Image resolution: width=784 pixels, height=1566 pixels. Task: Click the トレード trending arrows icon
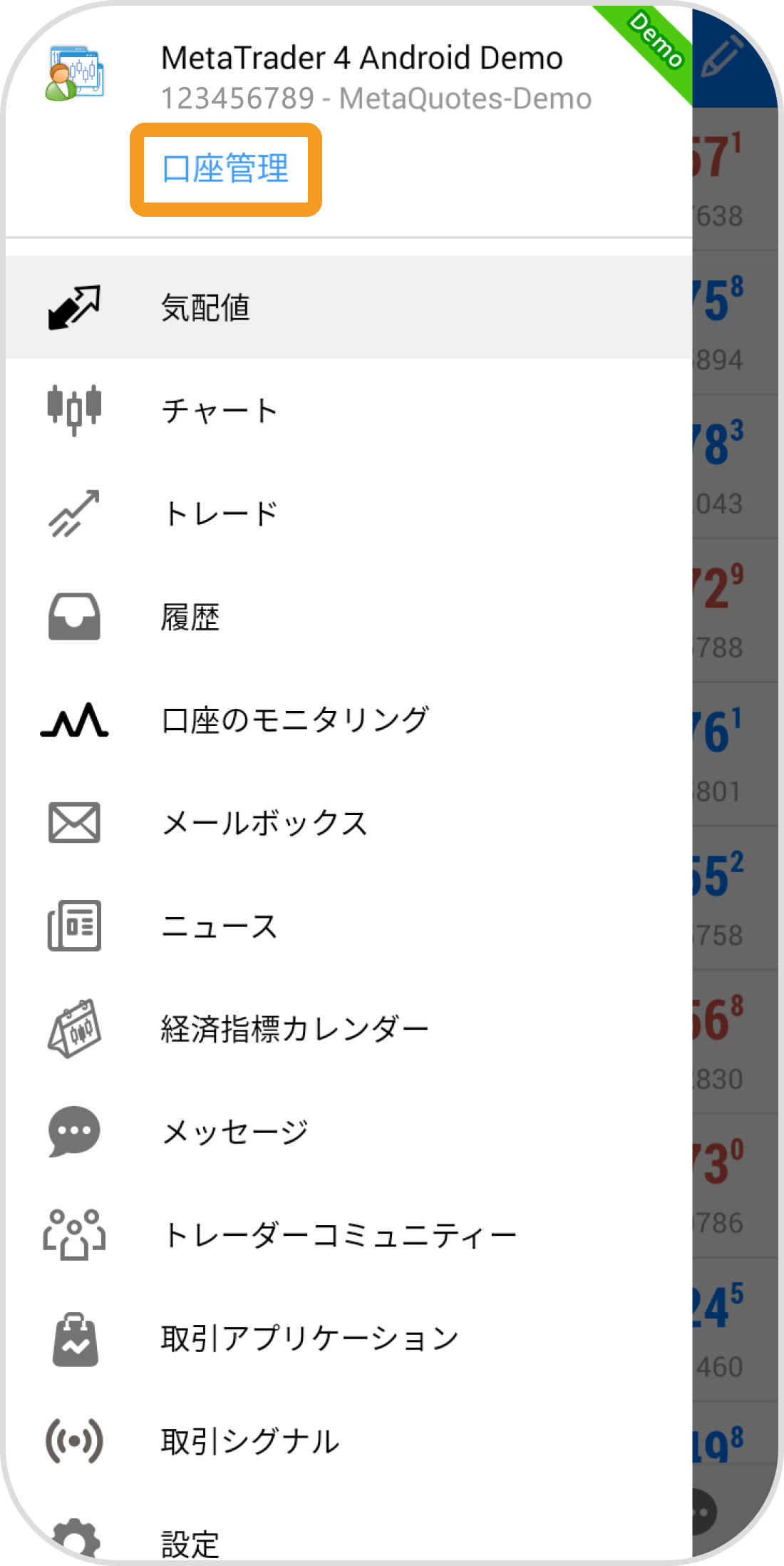click(x=73, y=513)
